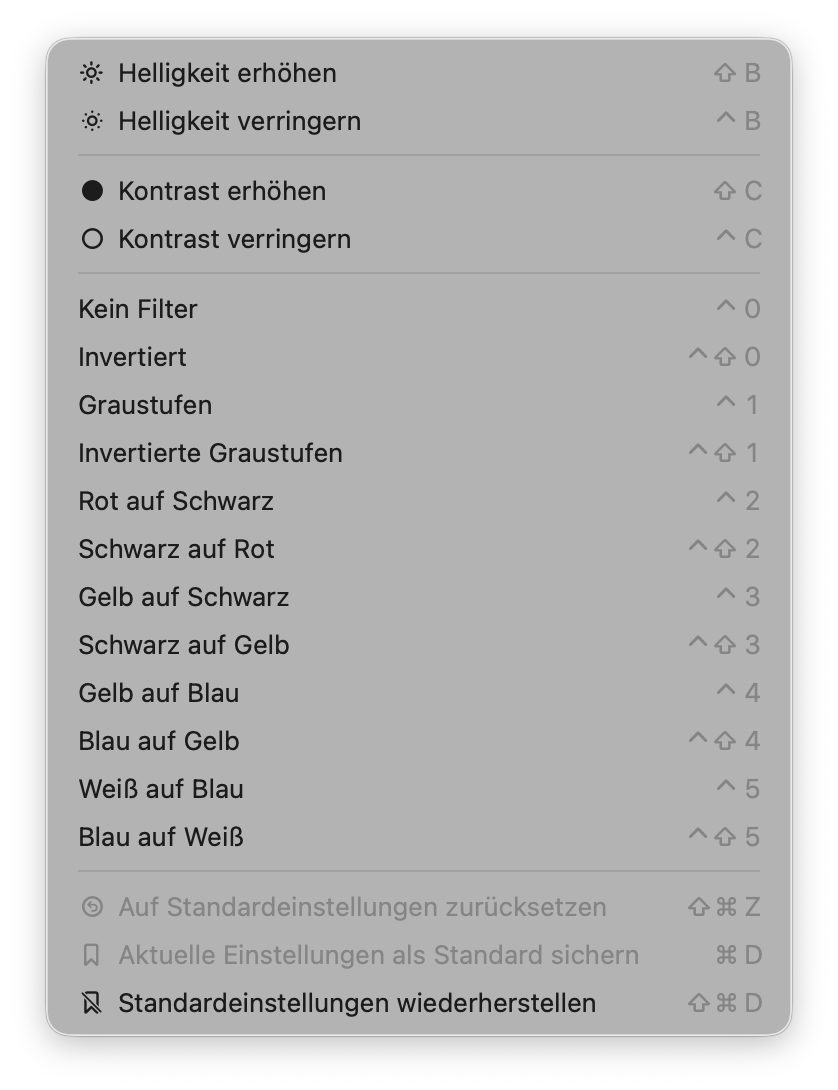Choose Rot auf Schwarz
This screenshot has height=1090, width=838.
[x=176, y=501]
